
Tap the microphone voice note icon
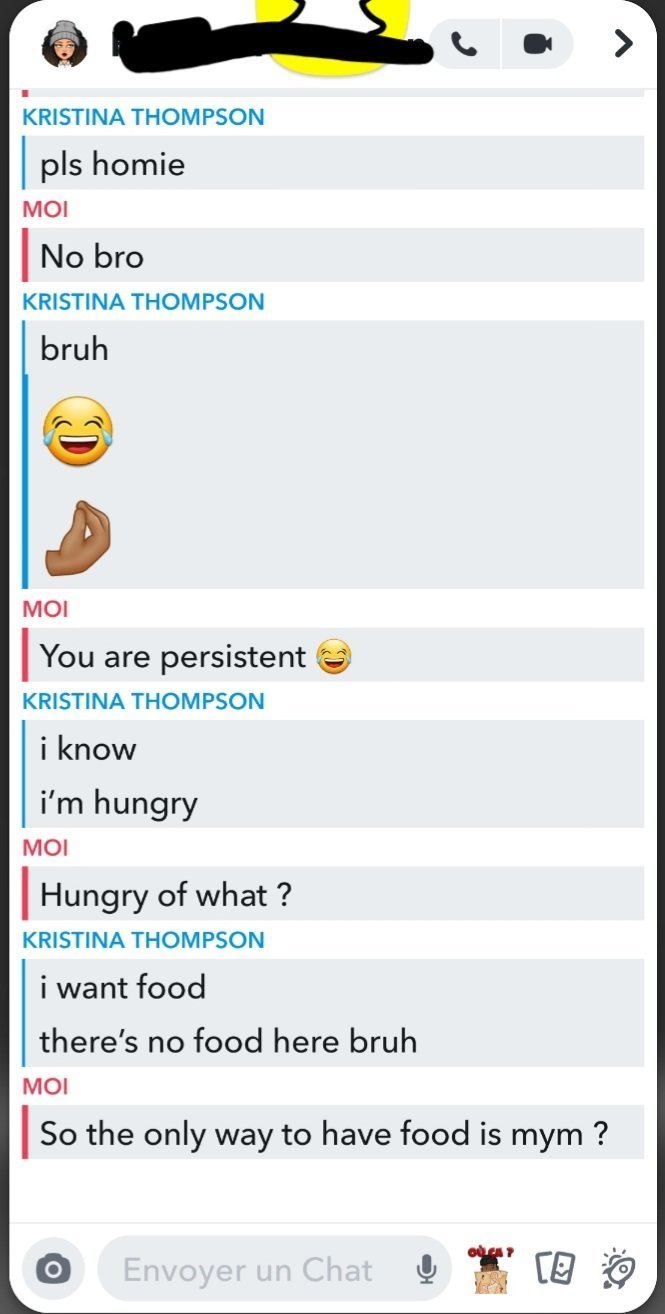tap(427, 1269)
